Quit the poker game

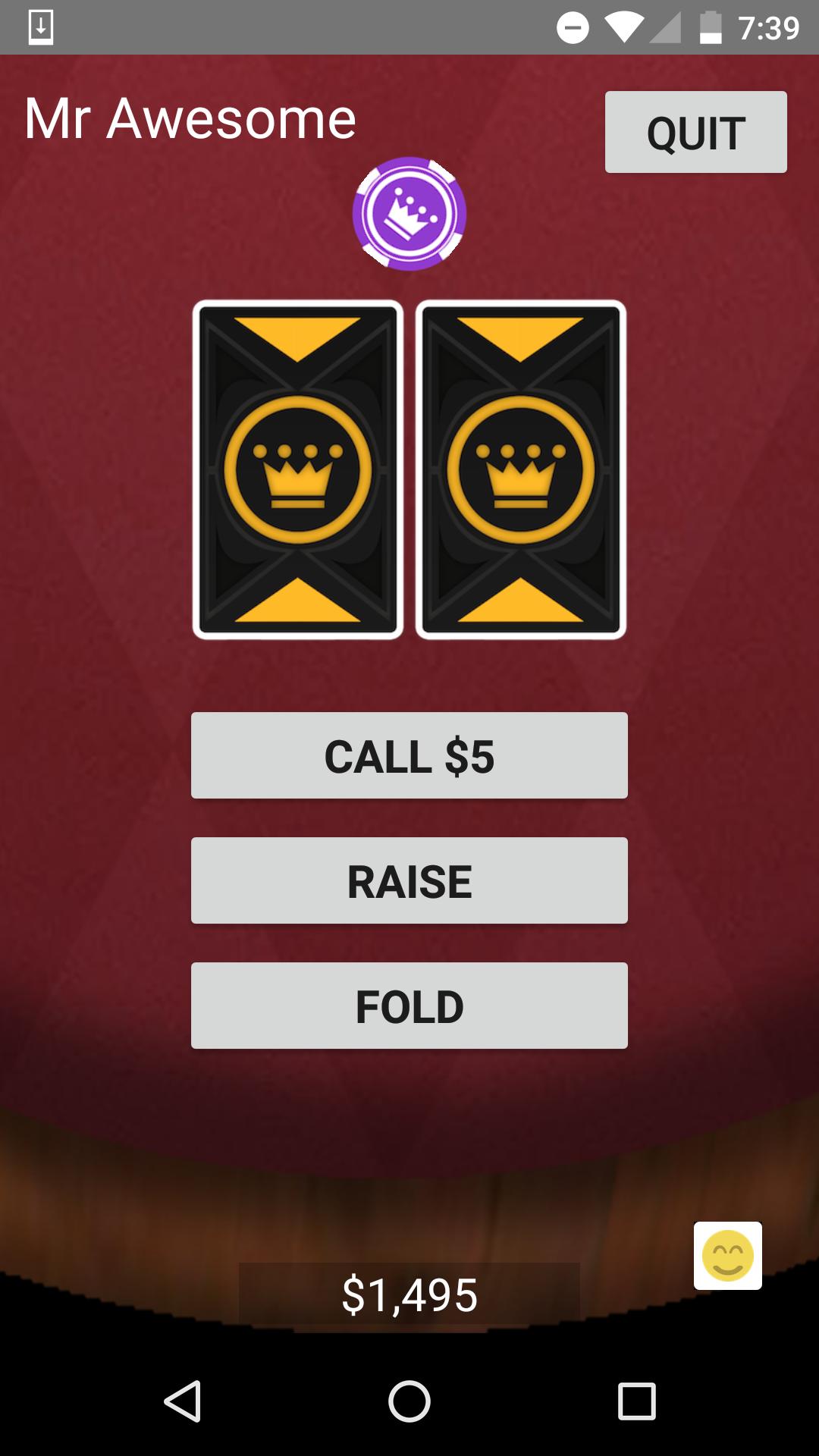tap(695, 132)
